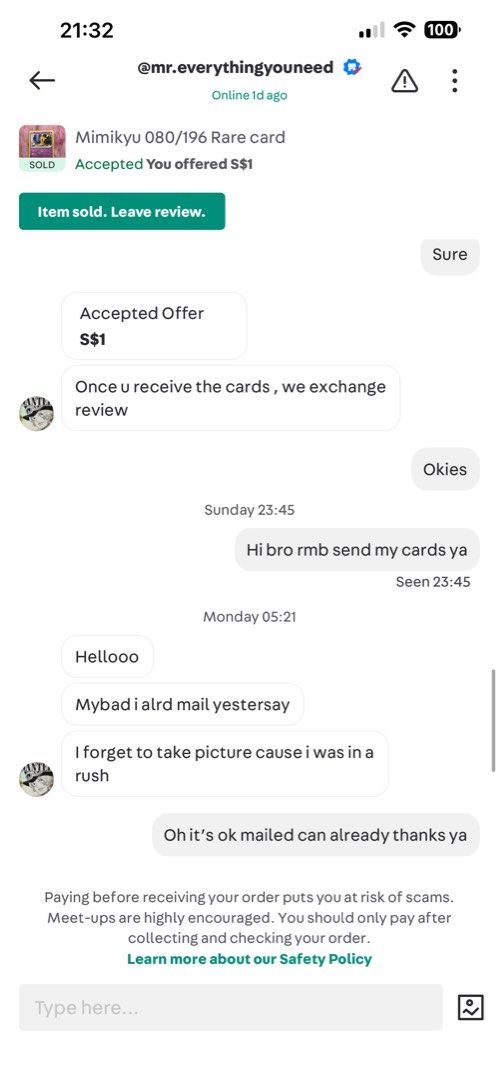
Task: Focus the Type here message field
Action: click(x=231, y=1008)
